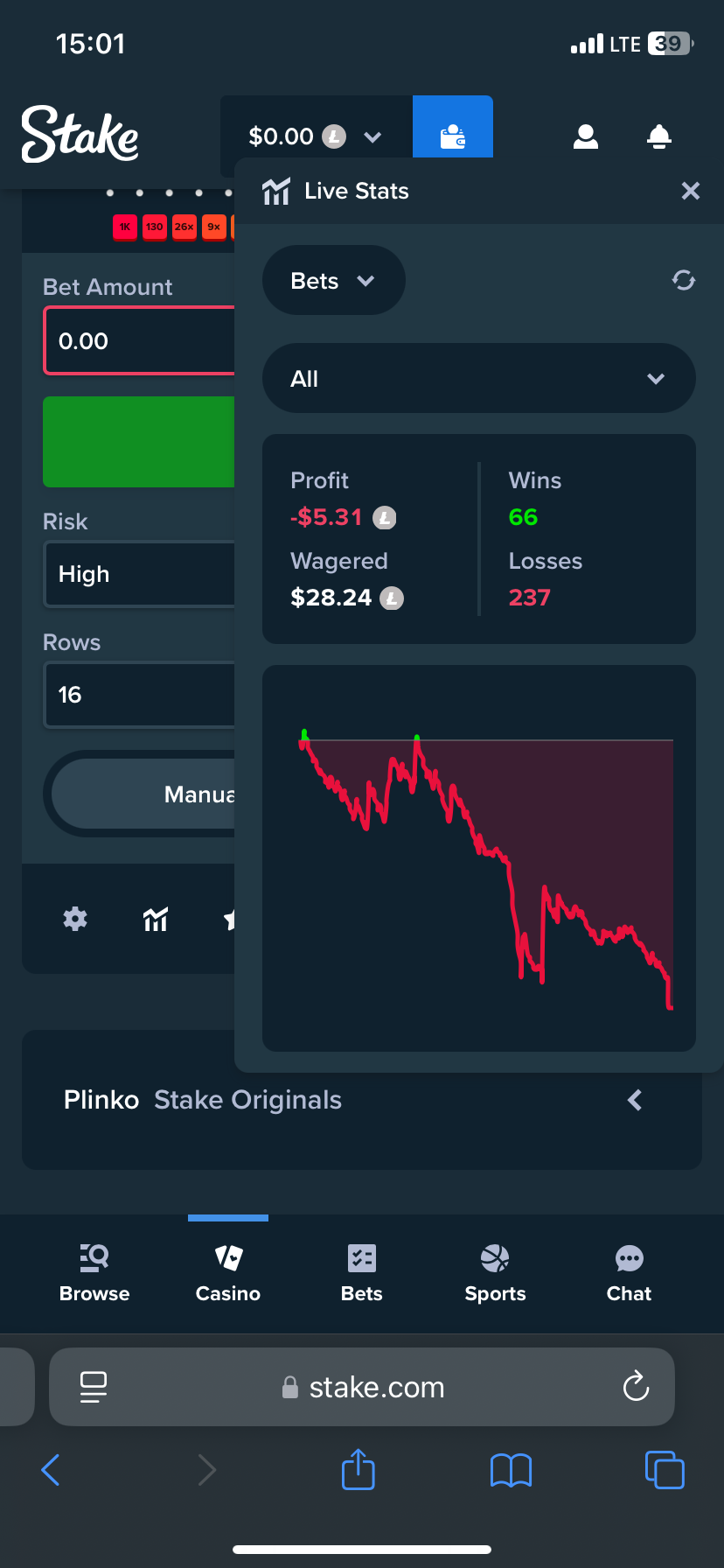The image size is (724, 1568).
Task: Open game settings gear icon
Action: [x=75, y=919]
